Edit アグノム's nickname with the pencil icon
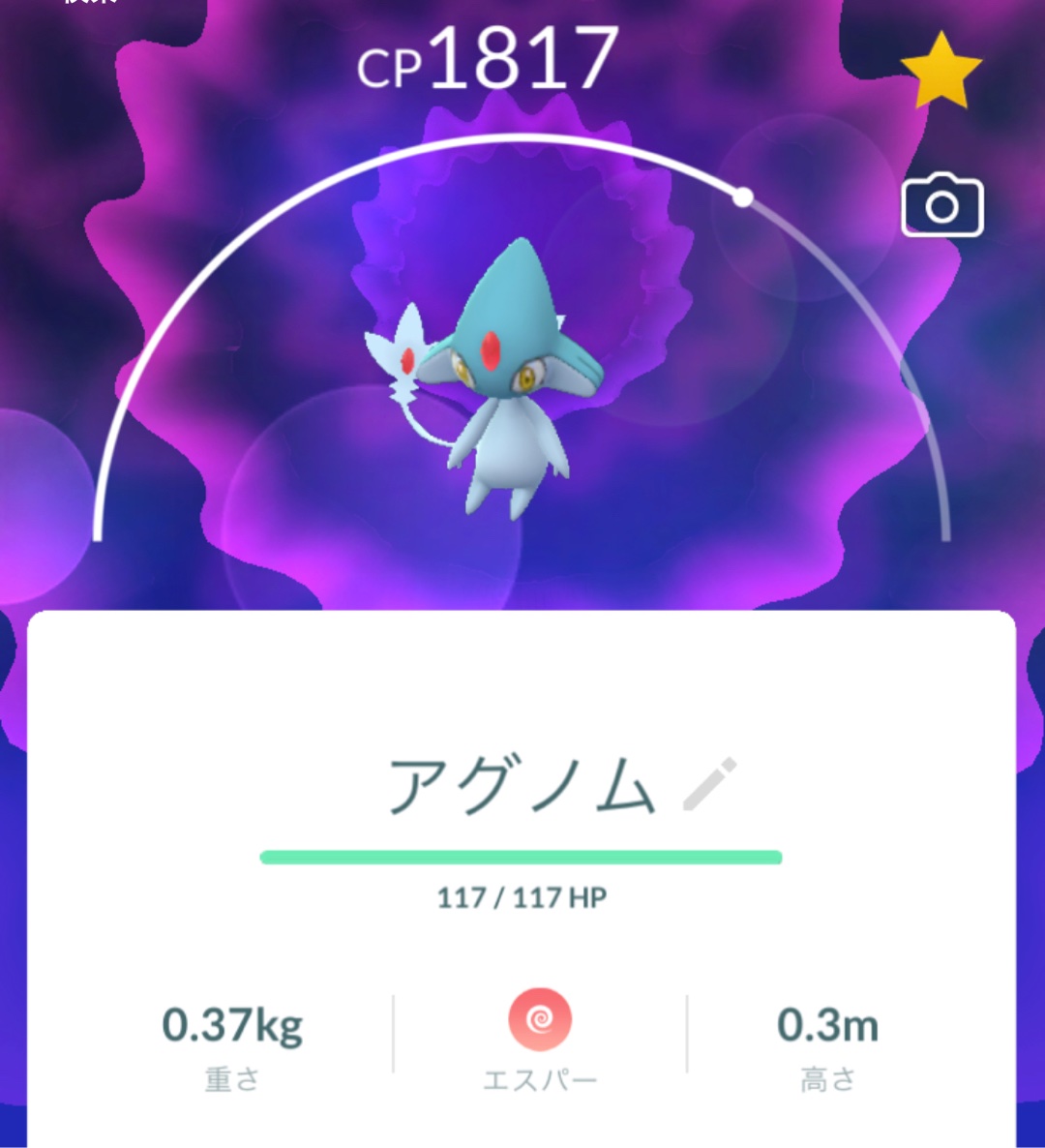The width and height of the screenshot is (1045, 1148). pyautogui.click(x=709, y=785)
